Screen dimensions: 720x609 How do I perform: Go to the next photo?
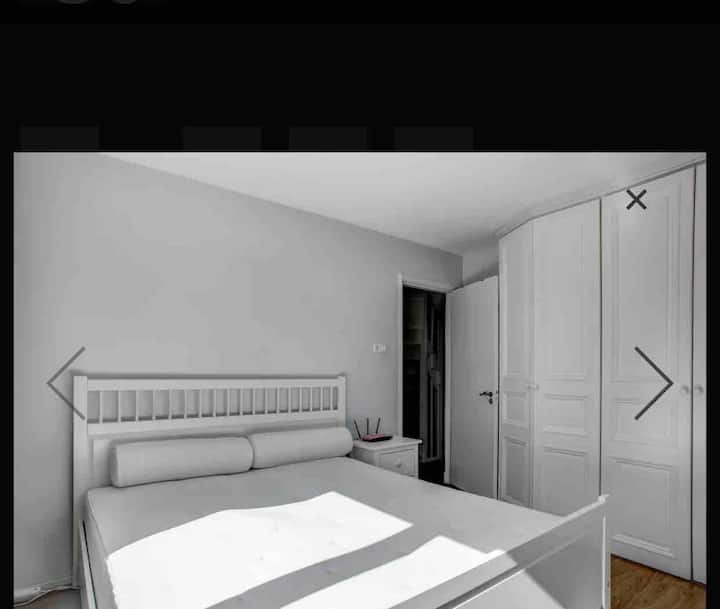click(654, 383)
